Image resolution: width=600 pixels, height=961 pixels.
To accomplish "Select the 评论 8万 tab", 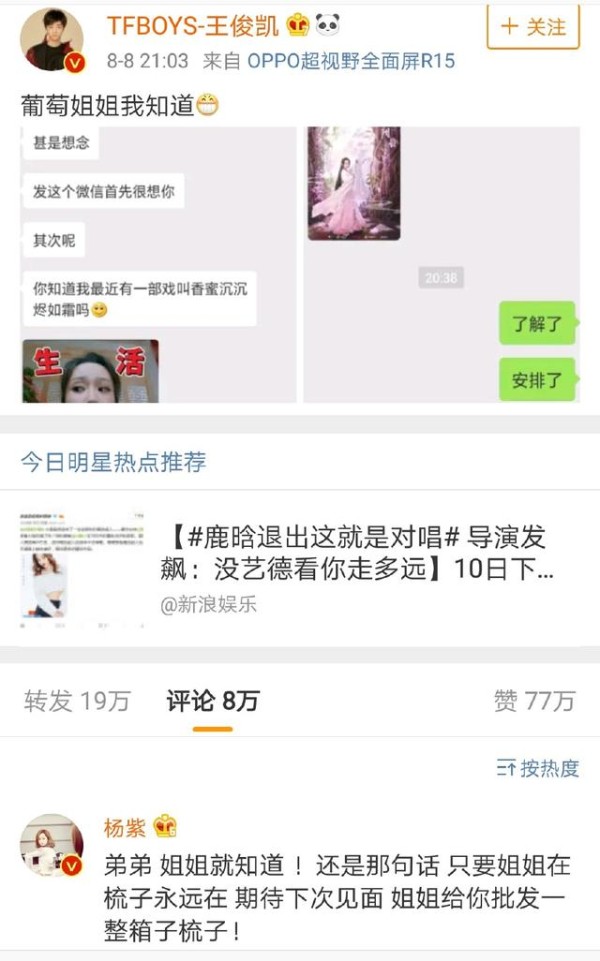I will tap(213, 701).
